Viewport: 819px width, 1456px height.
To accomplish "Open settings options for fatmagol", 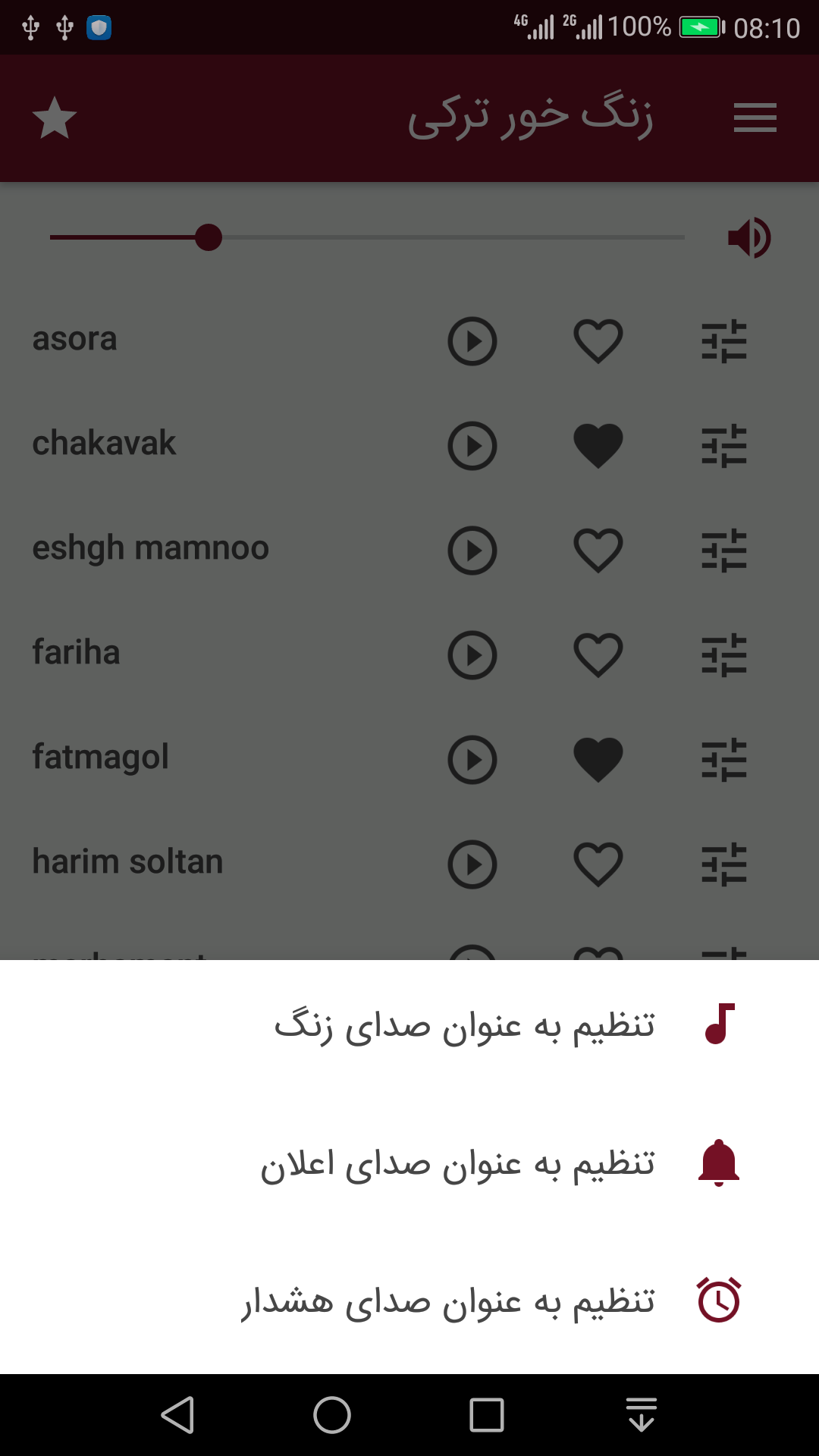I will point(724,759).
